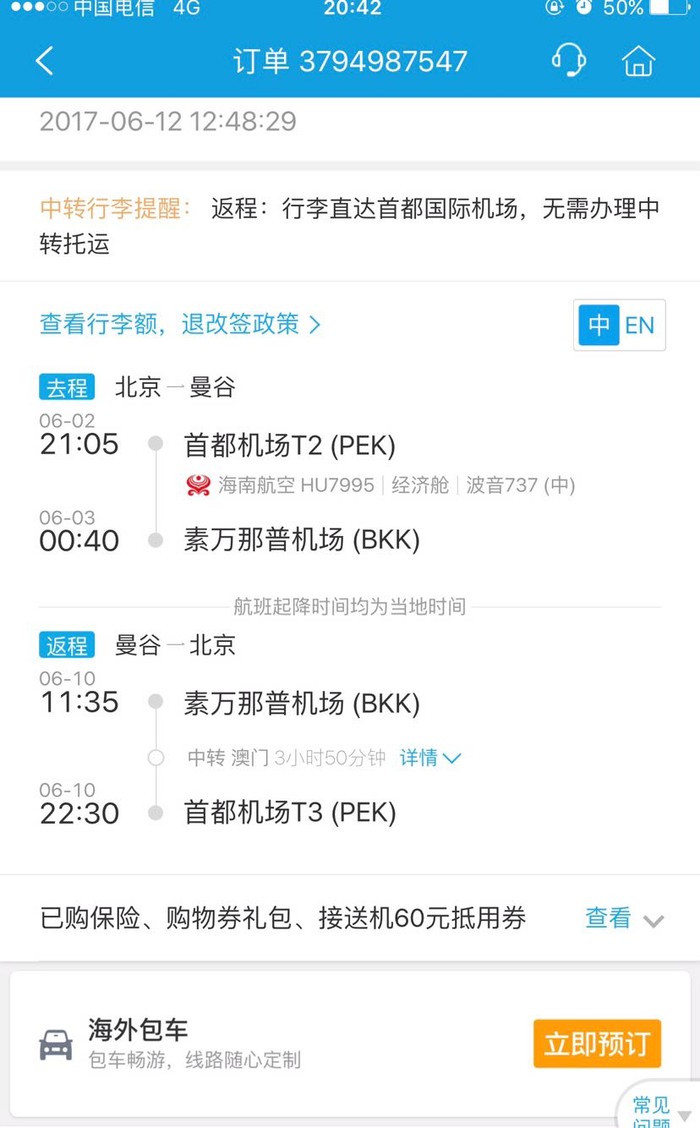Select 中 Chinese language option
Screen dimensions: 700x1128
pos(599,325)
